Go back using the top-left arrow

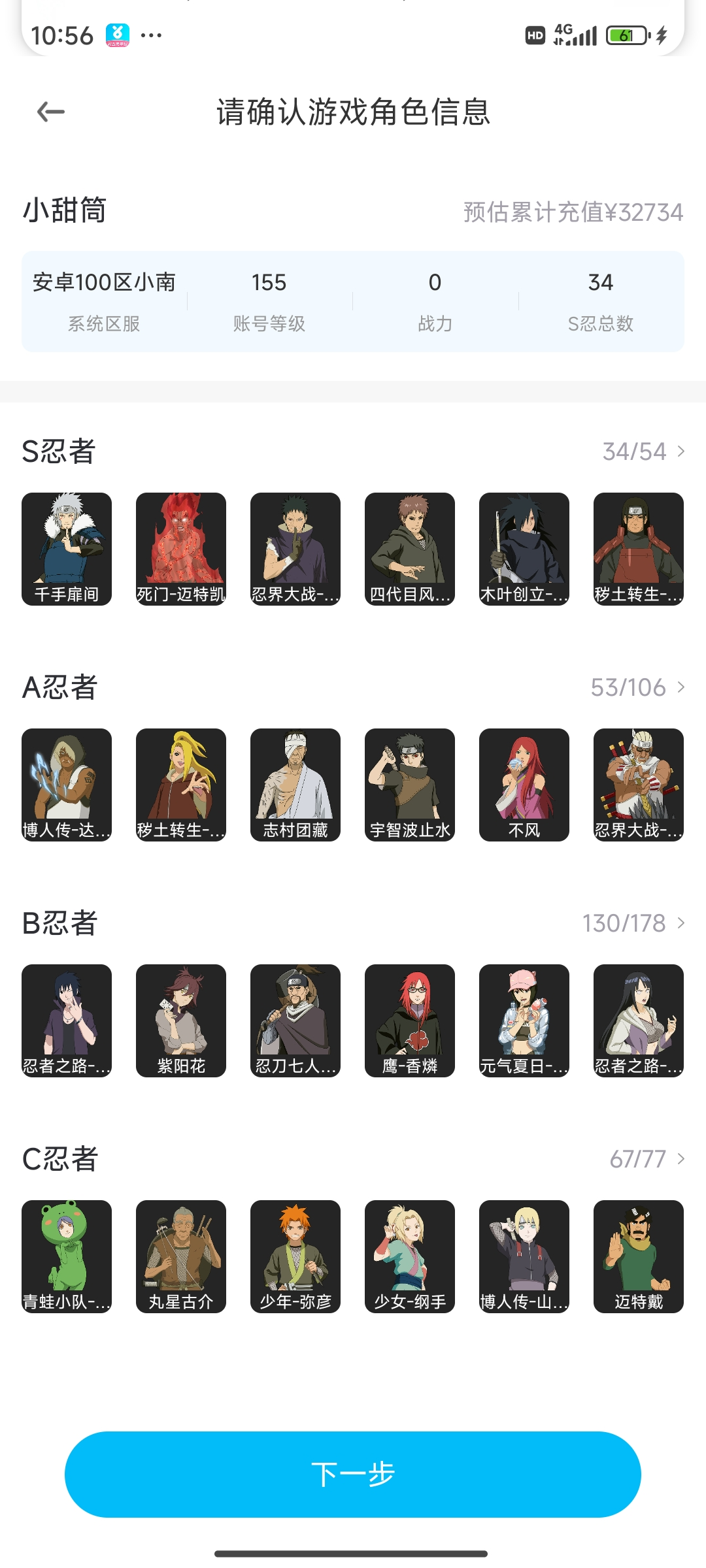click(51, 112)
